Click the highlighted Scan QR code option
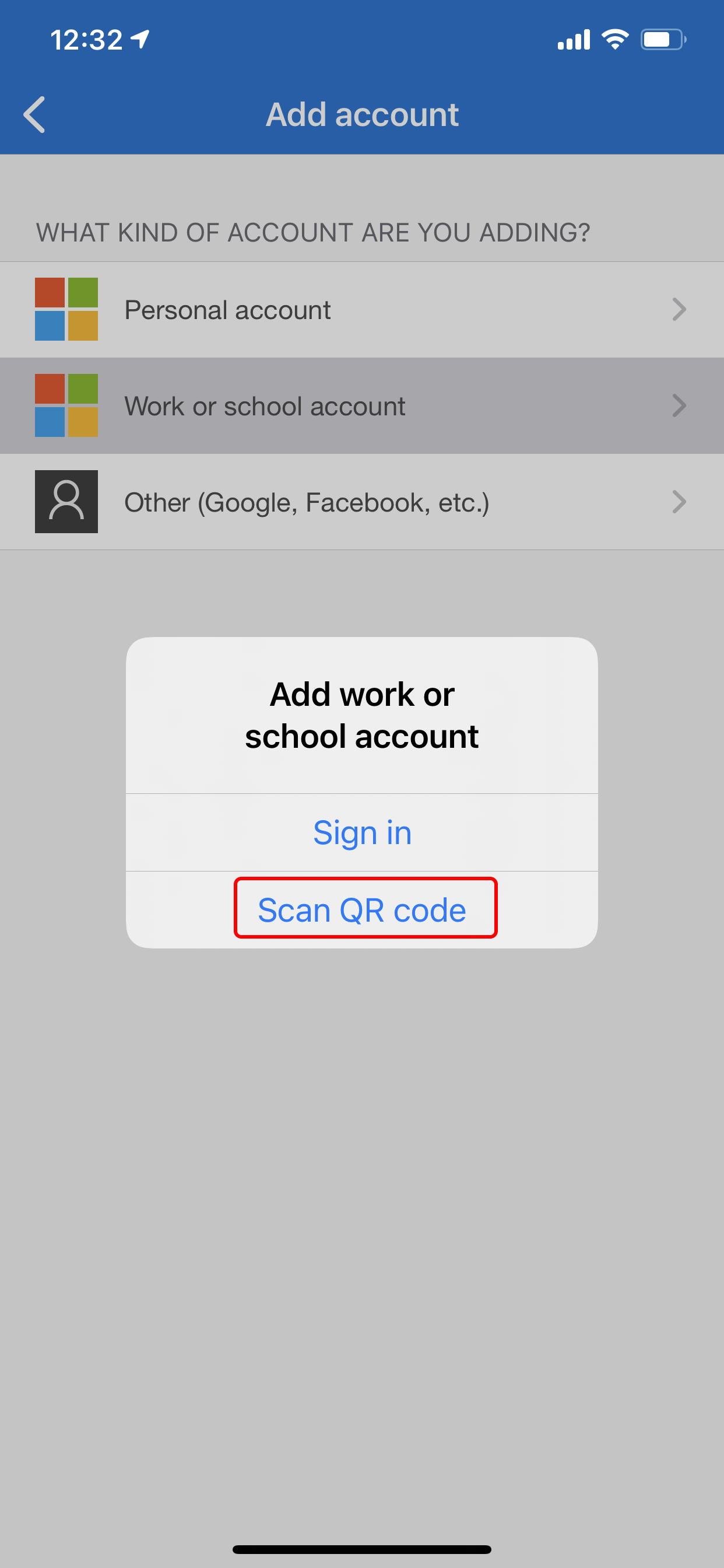 362,910
